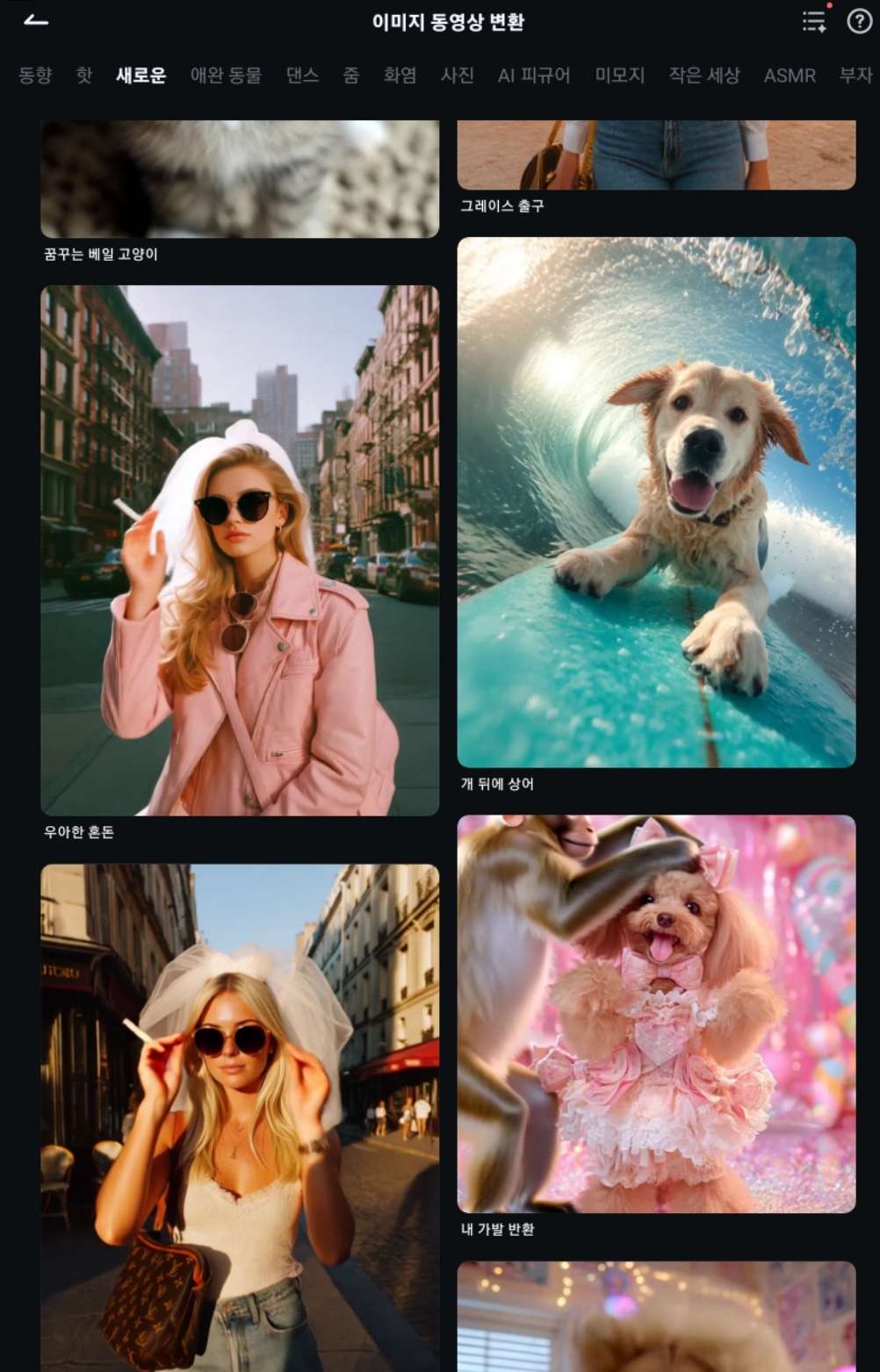Open the help question mark icon
Viewport: 880px width, 1372px height.
point(859,21)
